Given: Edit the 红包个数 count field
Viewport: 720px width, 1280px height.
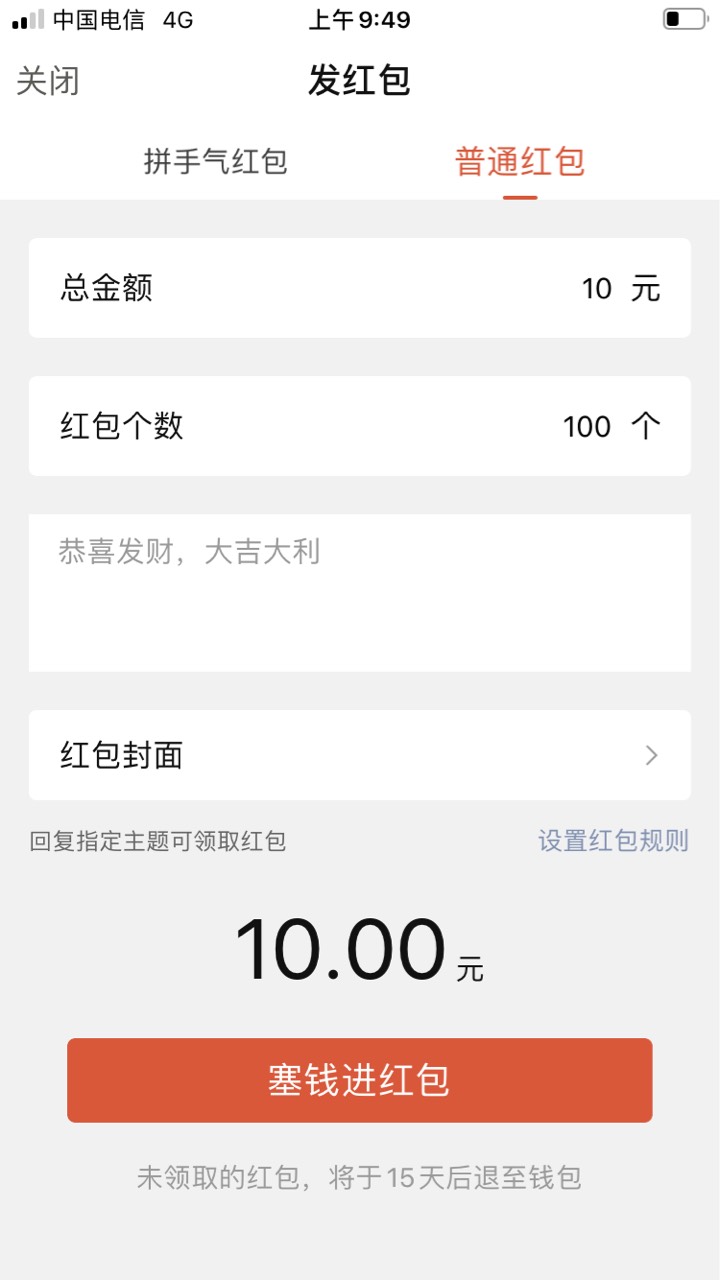Looking at the screenshot, I should point(360,426).
